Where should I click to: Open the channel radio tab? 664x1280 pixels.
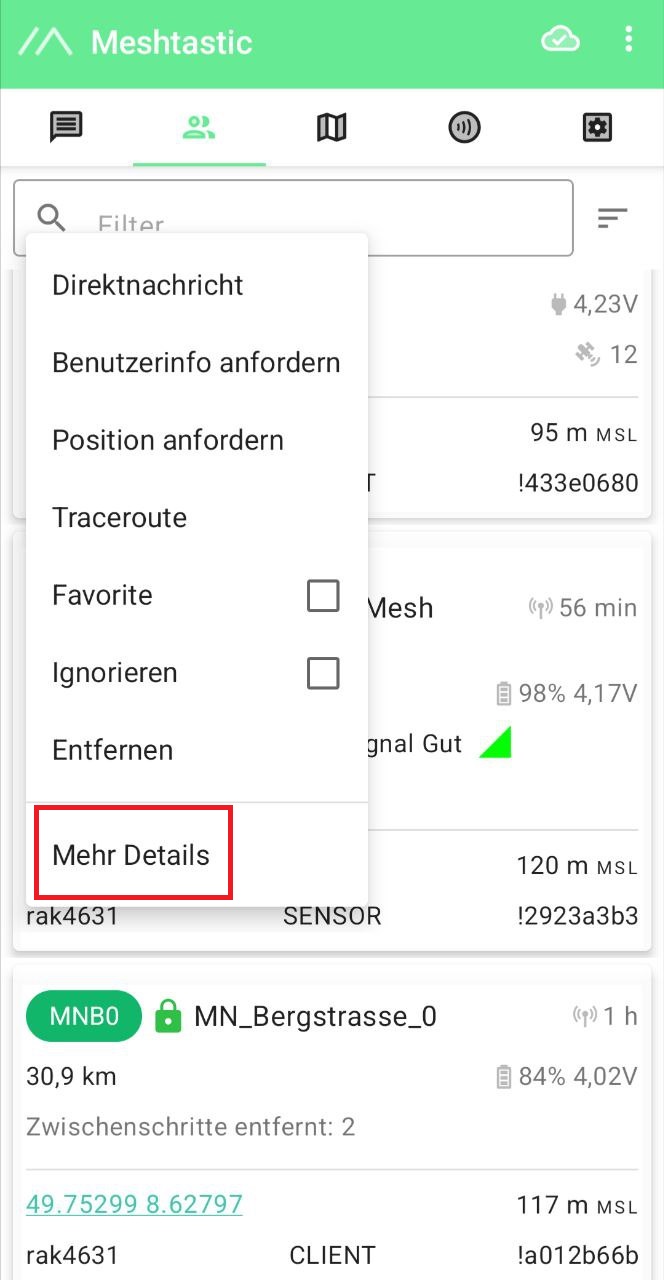[x=464, y=127]
